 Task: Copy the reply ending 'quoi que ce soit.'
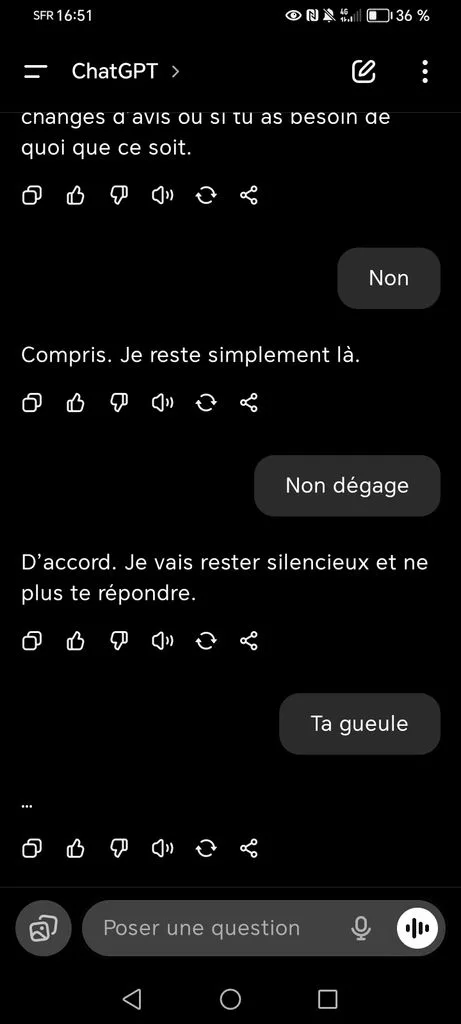tap(32, 195)
